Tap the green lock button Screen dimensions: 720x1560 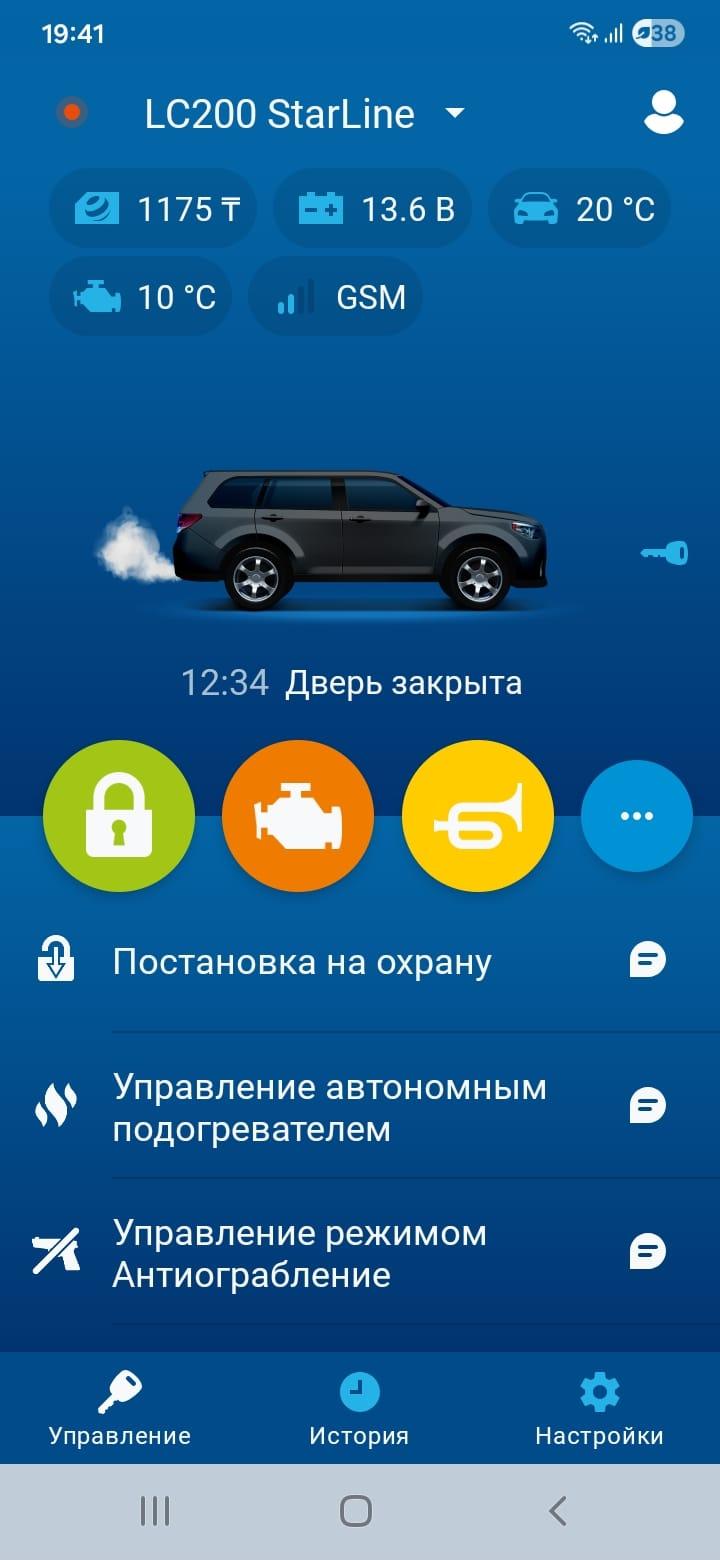[x=119, y=816]
